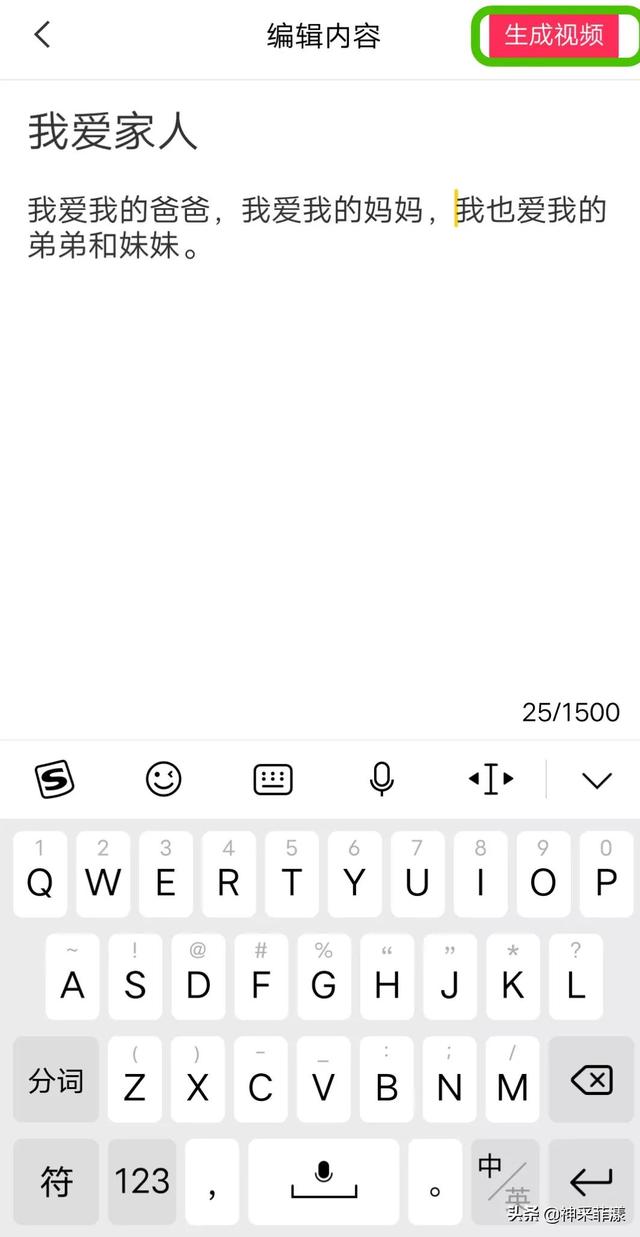Open the Sogou keyboard logo menu
Viewport: 640px width, 1237px height.
[55, 778]
